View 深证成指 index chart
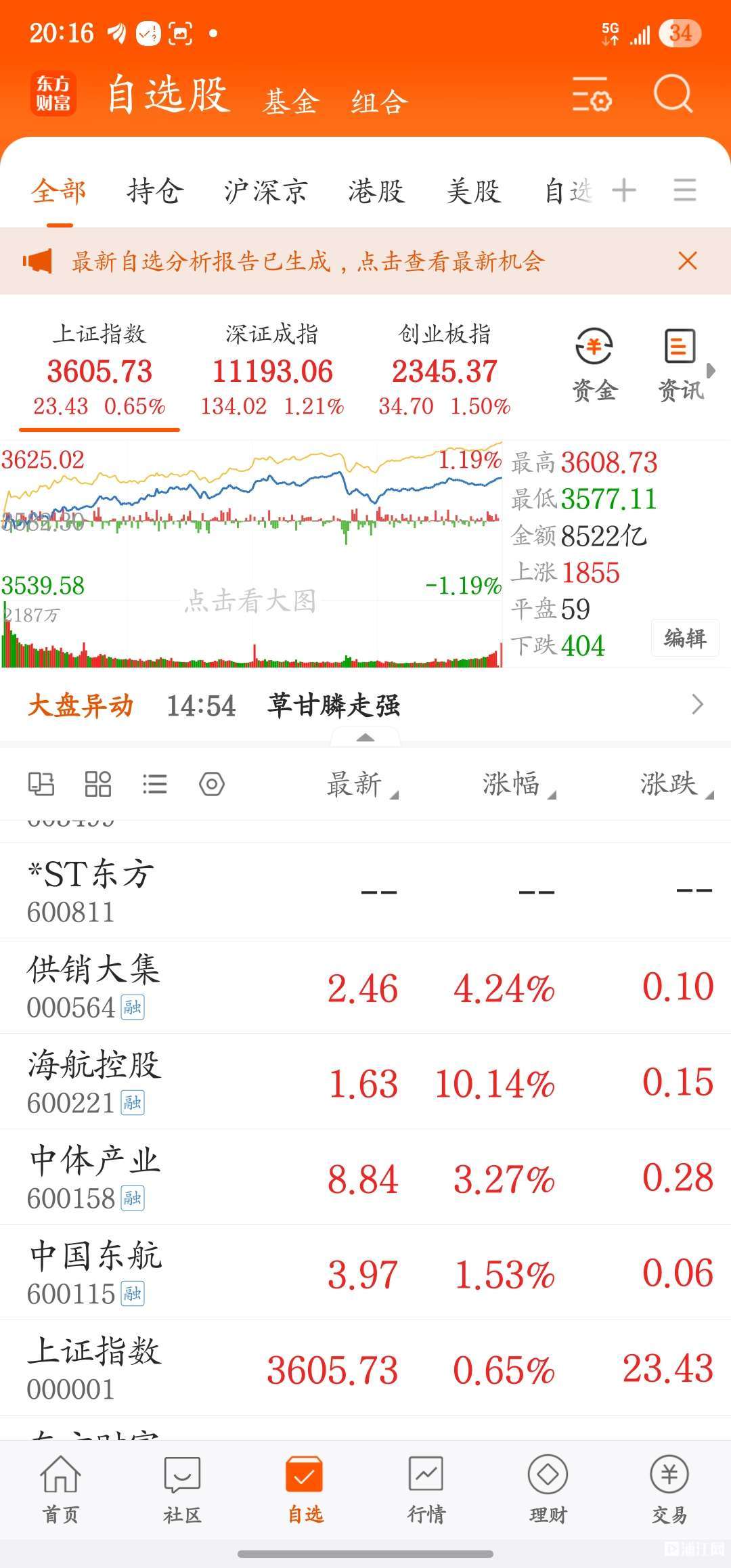 (x=272, y=370)
